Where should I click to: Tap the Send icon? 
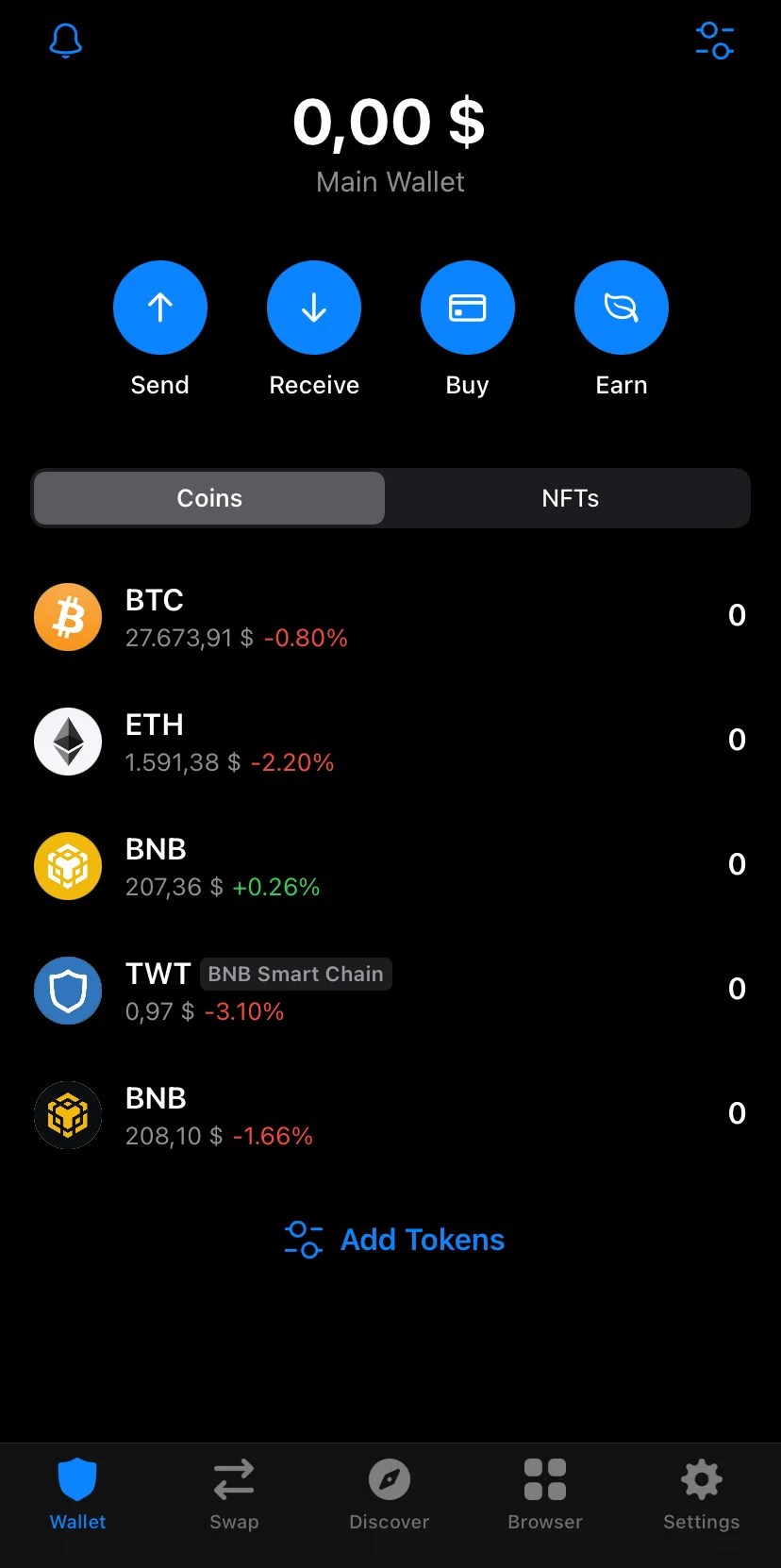(159, 308)
